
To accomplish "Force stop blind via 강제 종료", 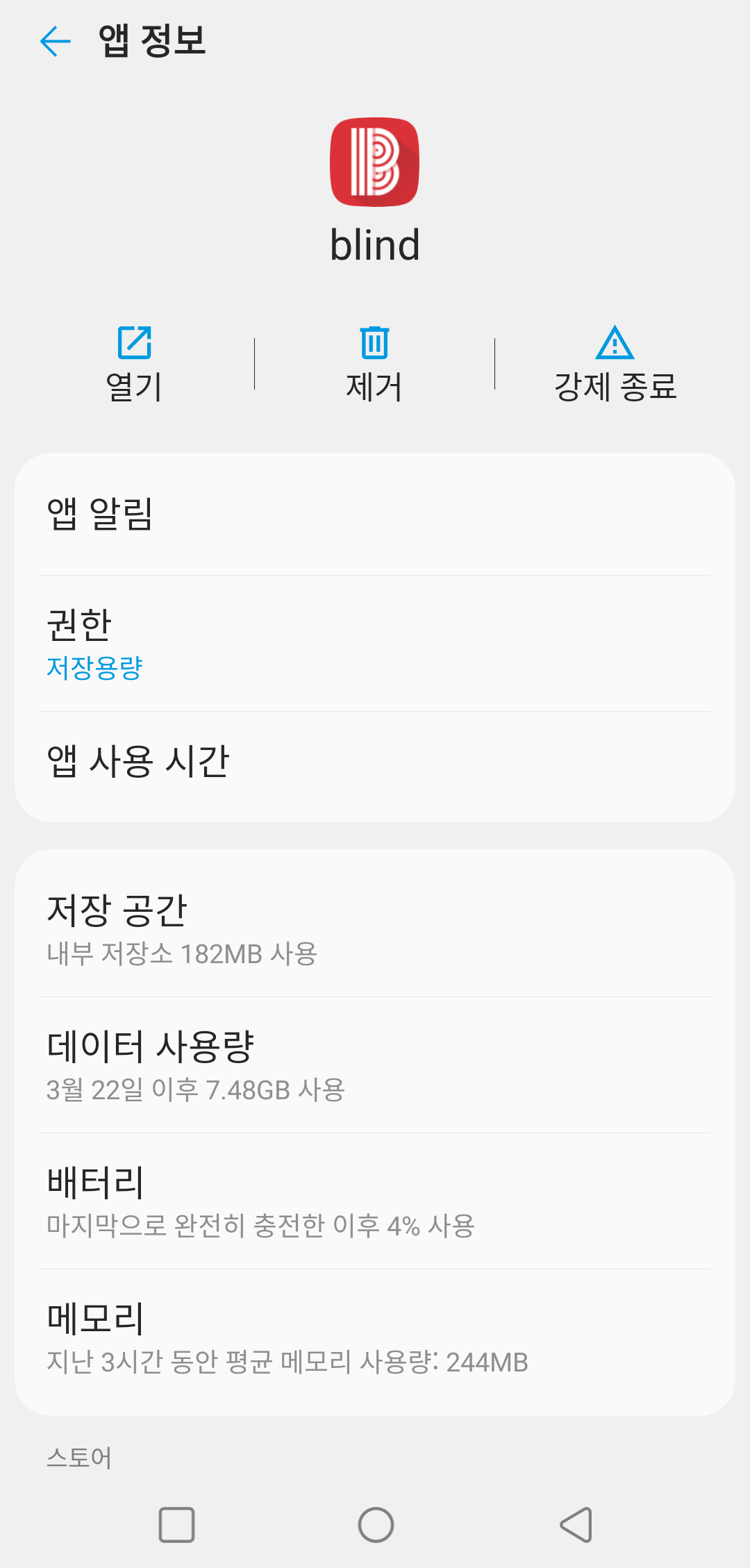I will tap(615, 364).
